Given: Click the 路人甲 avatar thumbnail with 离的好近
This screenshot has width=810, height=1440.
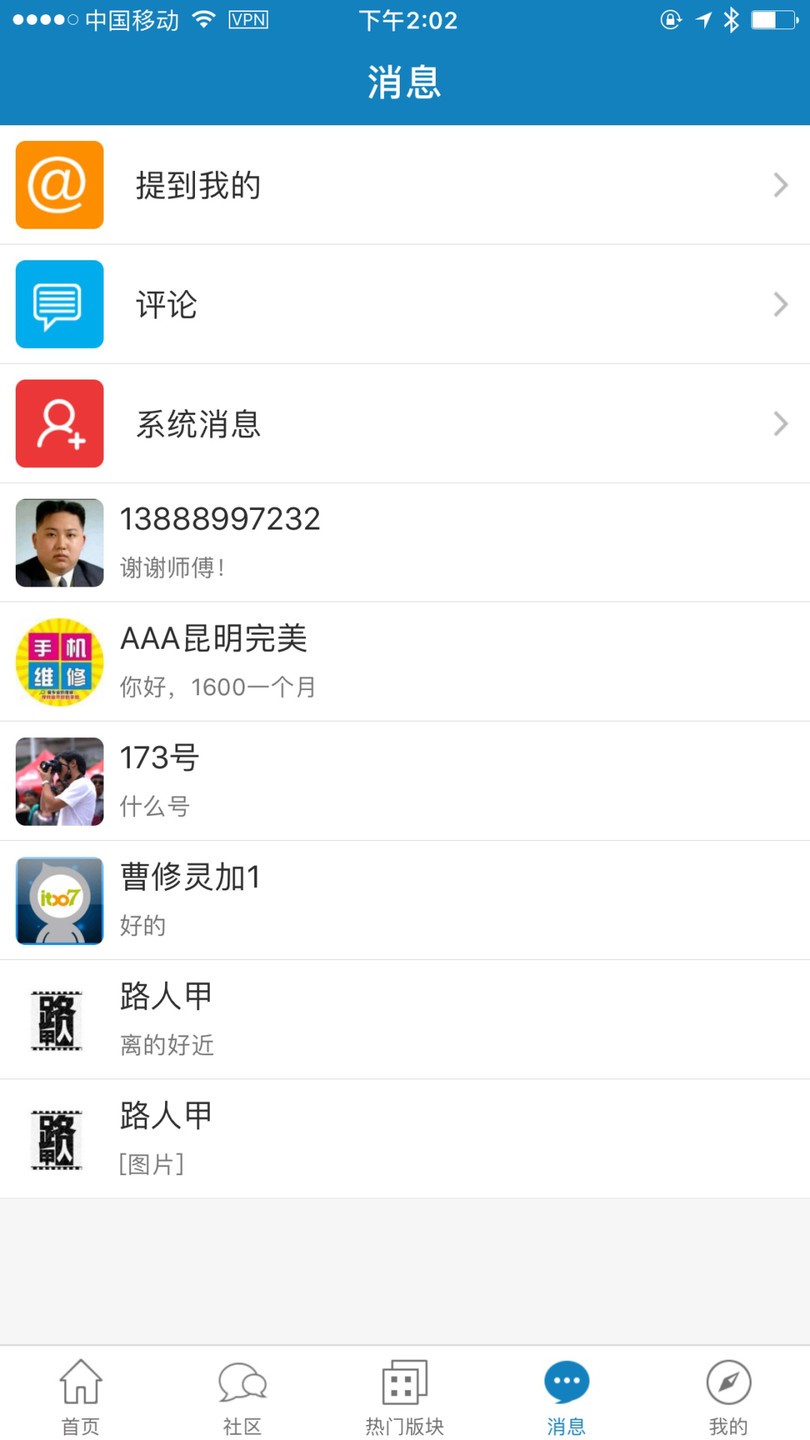Looking at the screenshot, I should tap(58, 1019).
